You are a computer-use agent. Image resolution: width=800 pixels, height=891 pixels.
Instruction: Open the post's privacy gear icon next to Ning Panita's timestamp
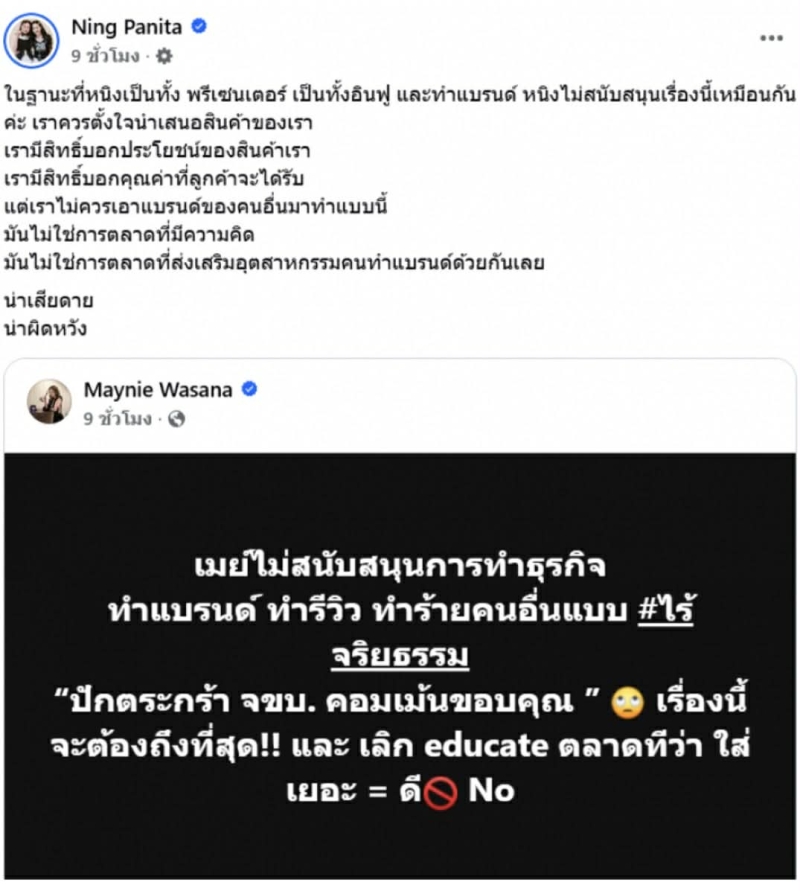pyautogui.click(x=165, y=56)
